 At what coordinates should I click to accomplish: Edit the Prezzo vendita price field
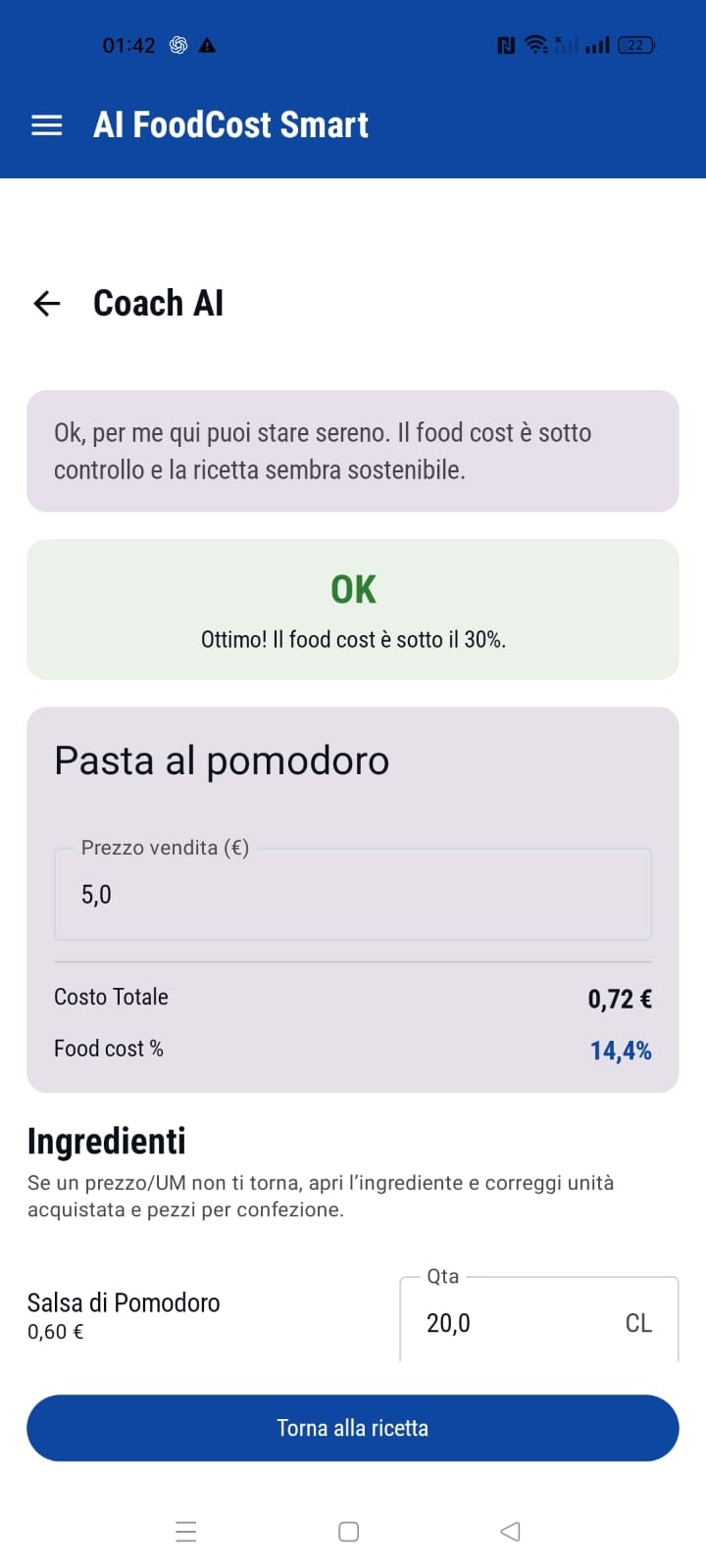pyautogui.click(x=353, y=894)
